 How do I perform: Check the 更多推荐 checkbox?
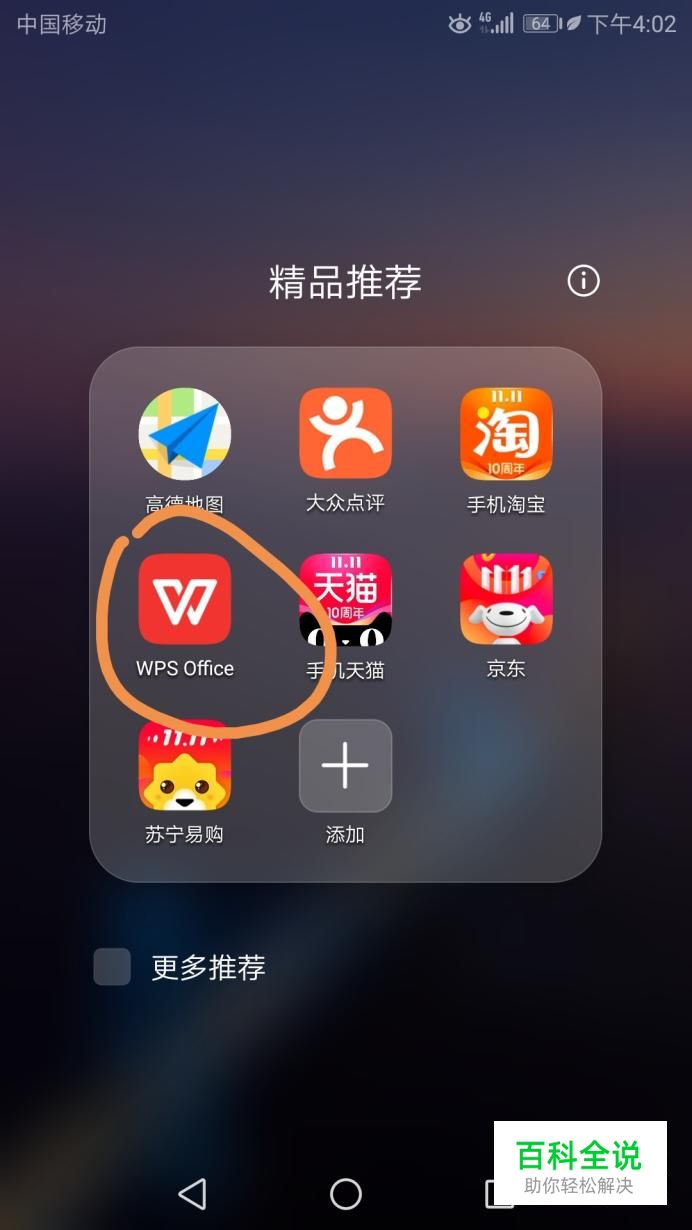[112, 967]
